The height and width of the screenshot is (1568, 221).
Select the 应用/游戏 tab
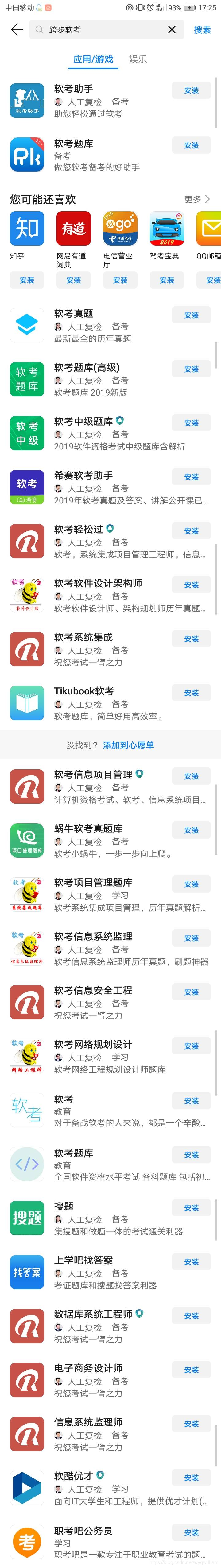point(93,59)
